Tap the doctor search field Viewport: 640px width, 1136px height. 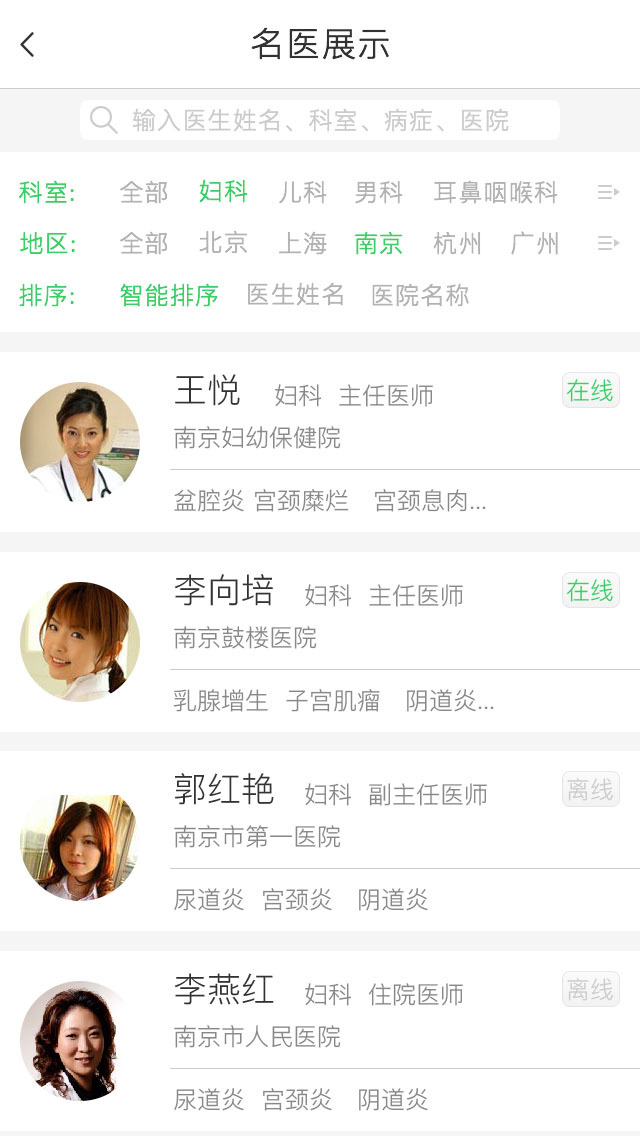(x=320, y=121)
